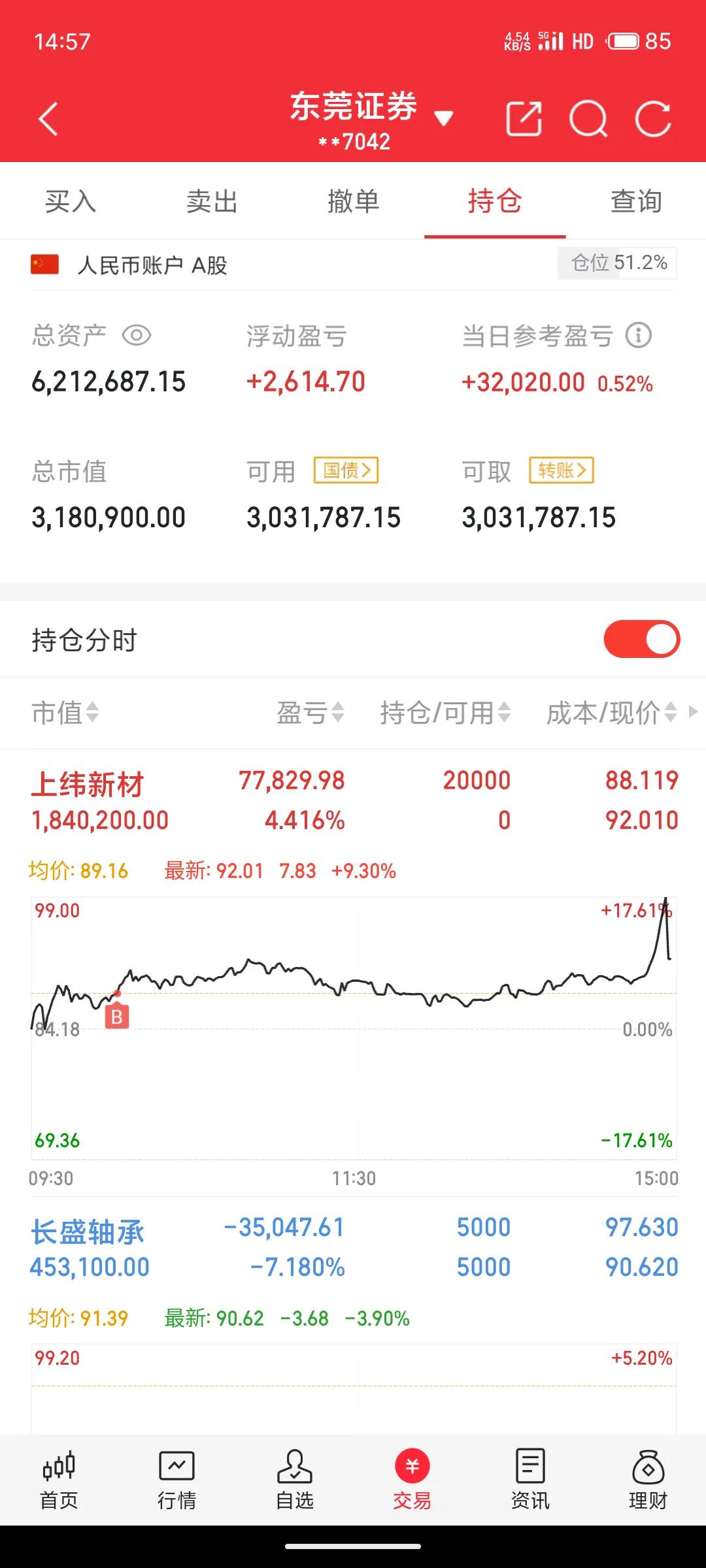Tap the 国债 link next to 可用

[346, 470]
